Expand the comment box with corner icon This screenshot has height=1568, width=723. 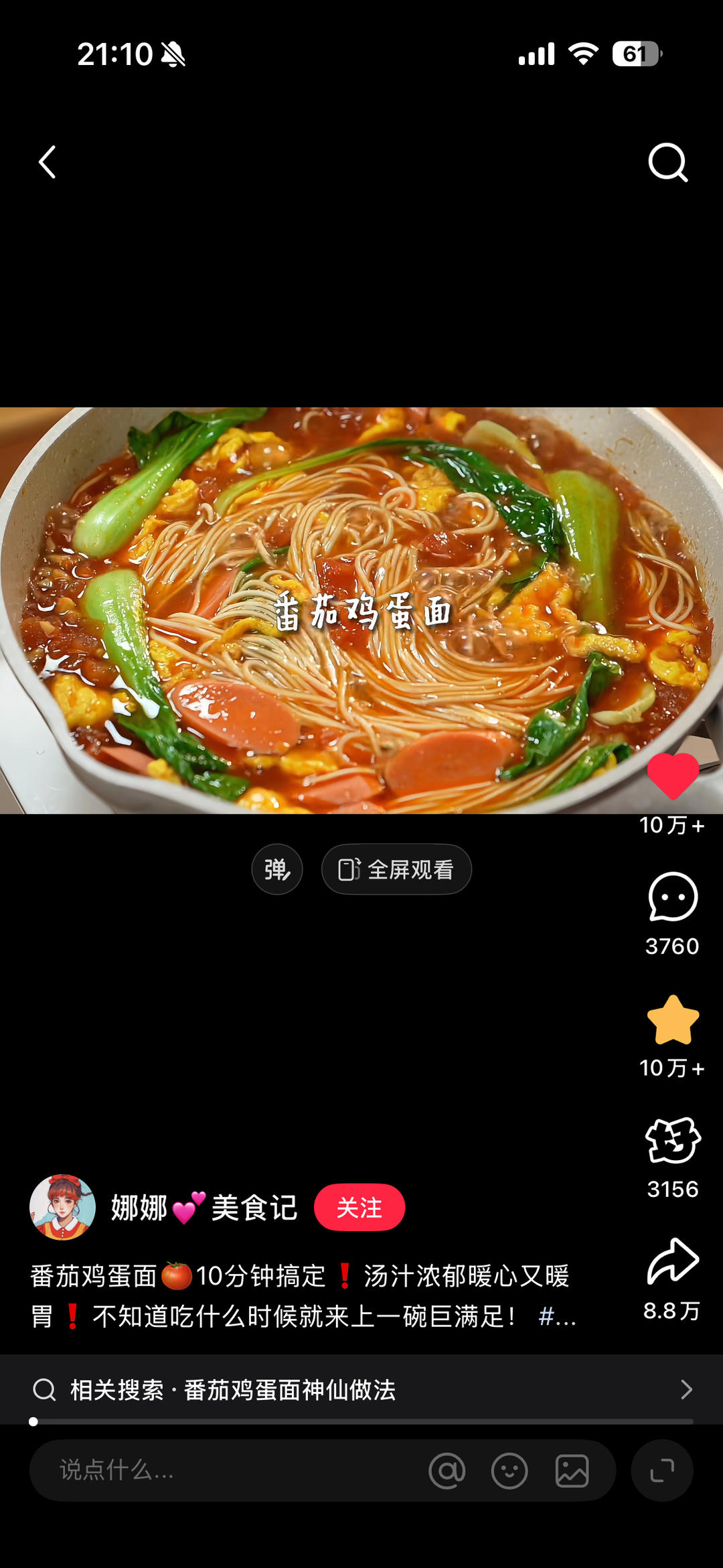[x=661, y=1471]
